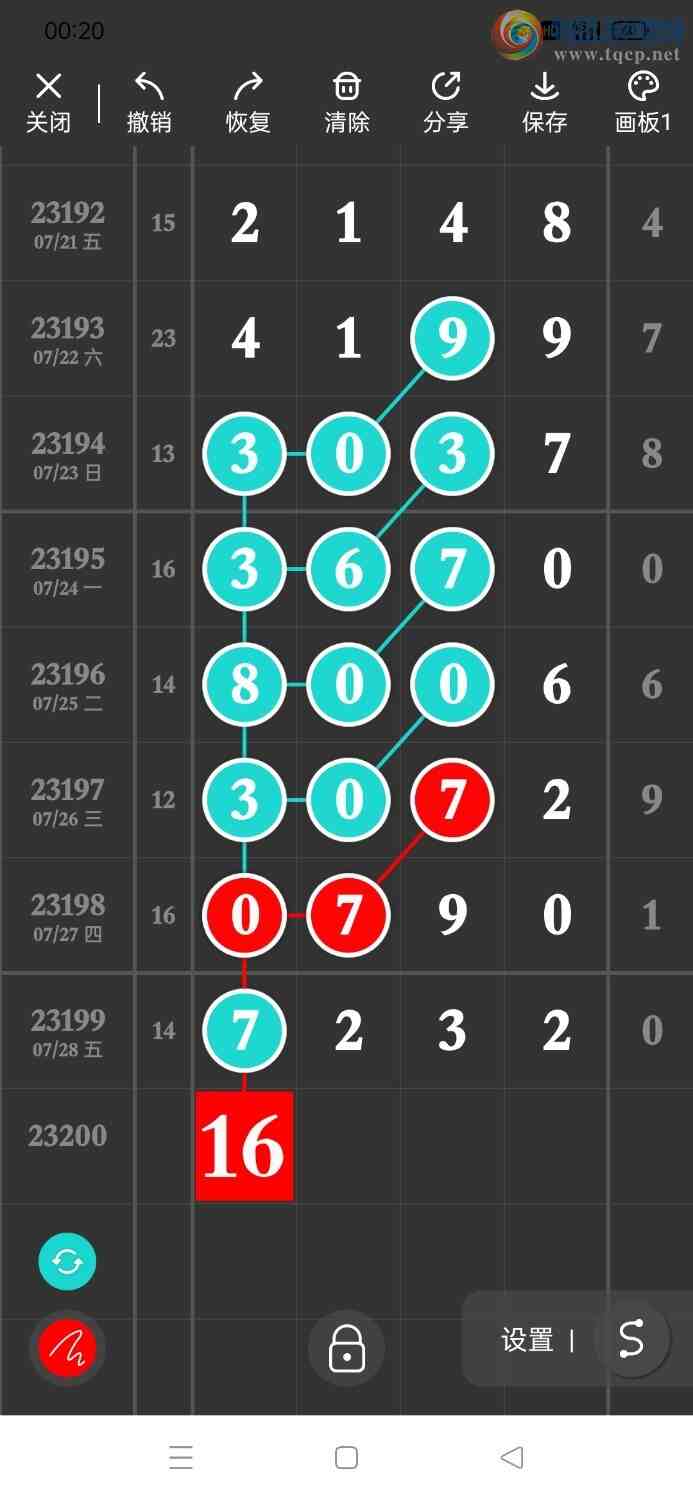Toggle the lock button
This screenshot has height=1500, width=693.
346,1348
